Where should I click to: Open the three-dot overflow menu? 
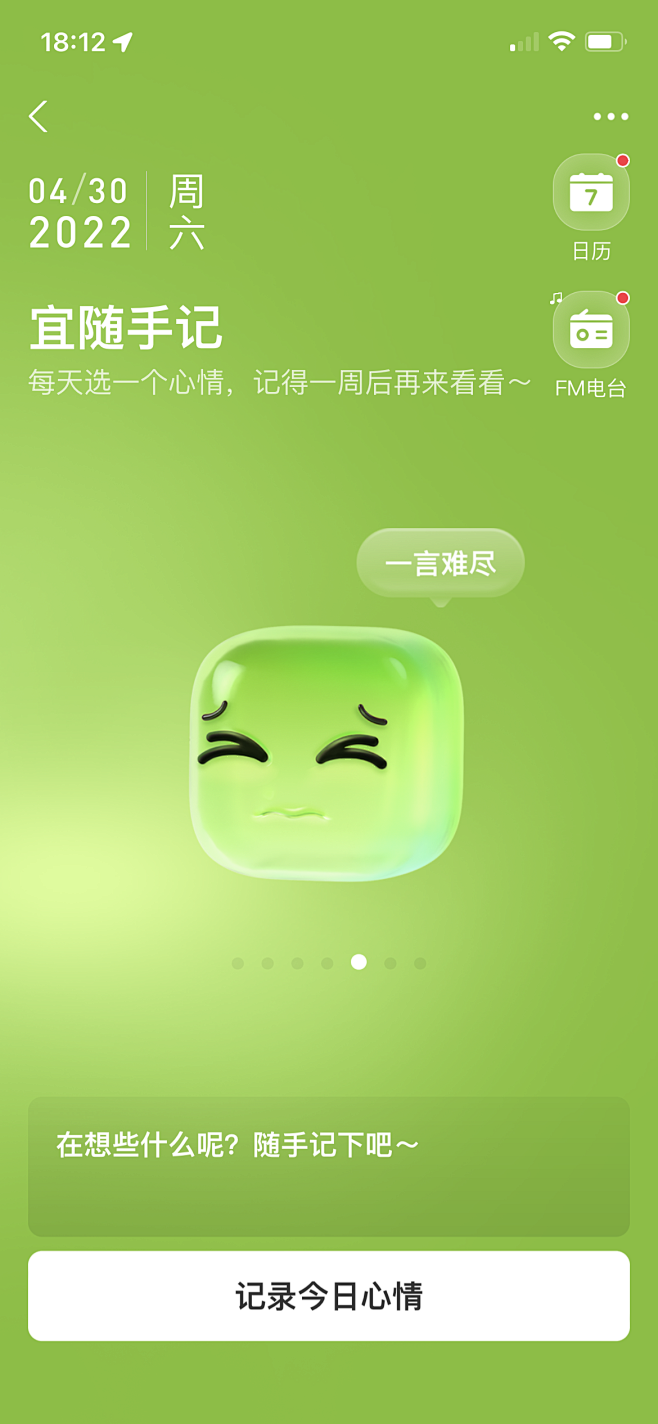(x=610, y=117)
